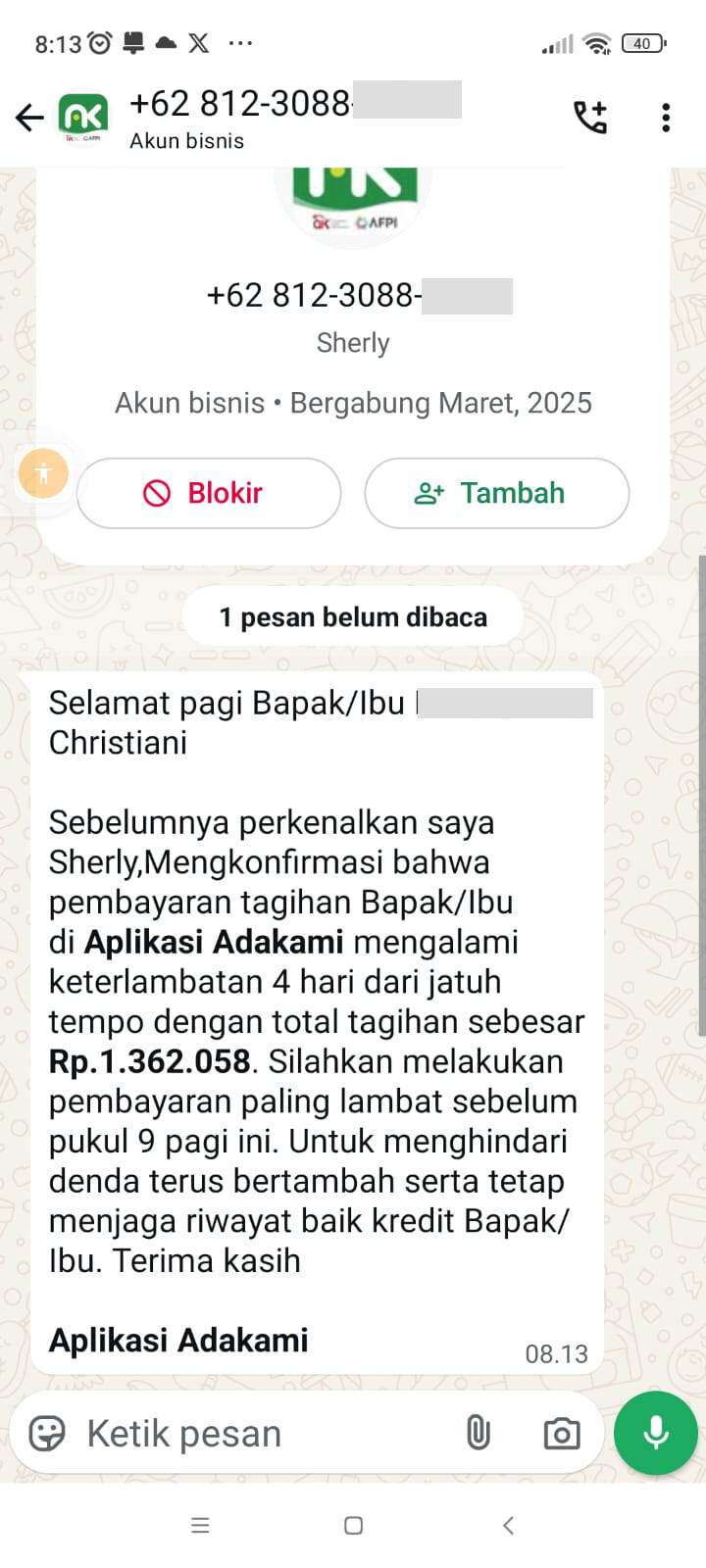Add contact using Tambah button

point(497,493)
